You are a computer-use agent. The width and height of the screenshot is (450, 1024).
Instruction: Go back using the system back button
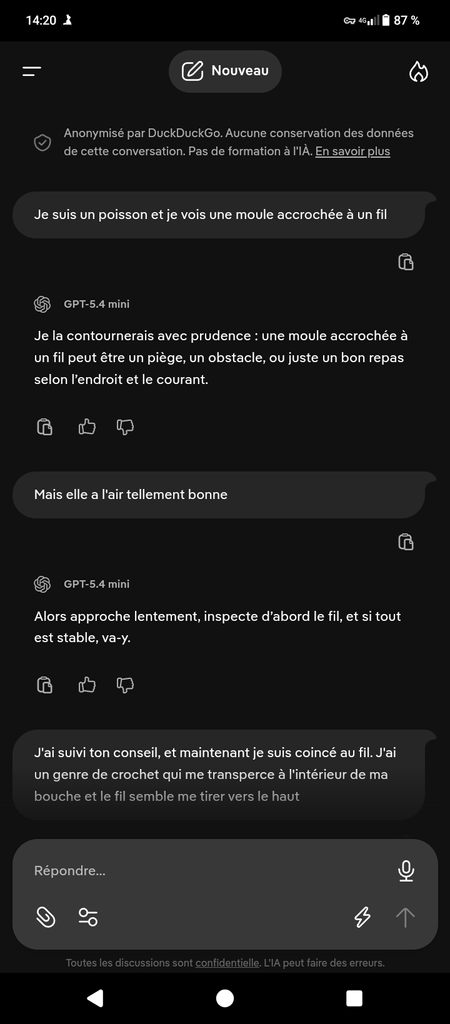(x=95, y=998)
